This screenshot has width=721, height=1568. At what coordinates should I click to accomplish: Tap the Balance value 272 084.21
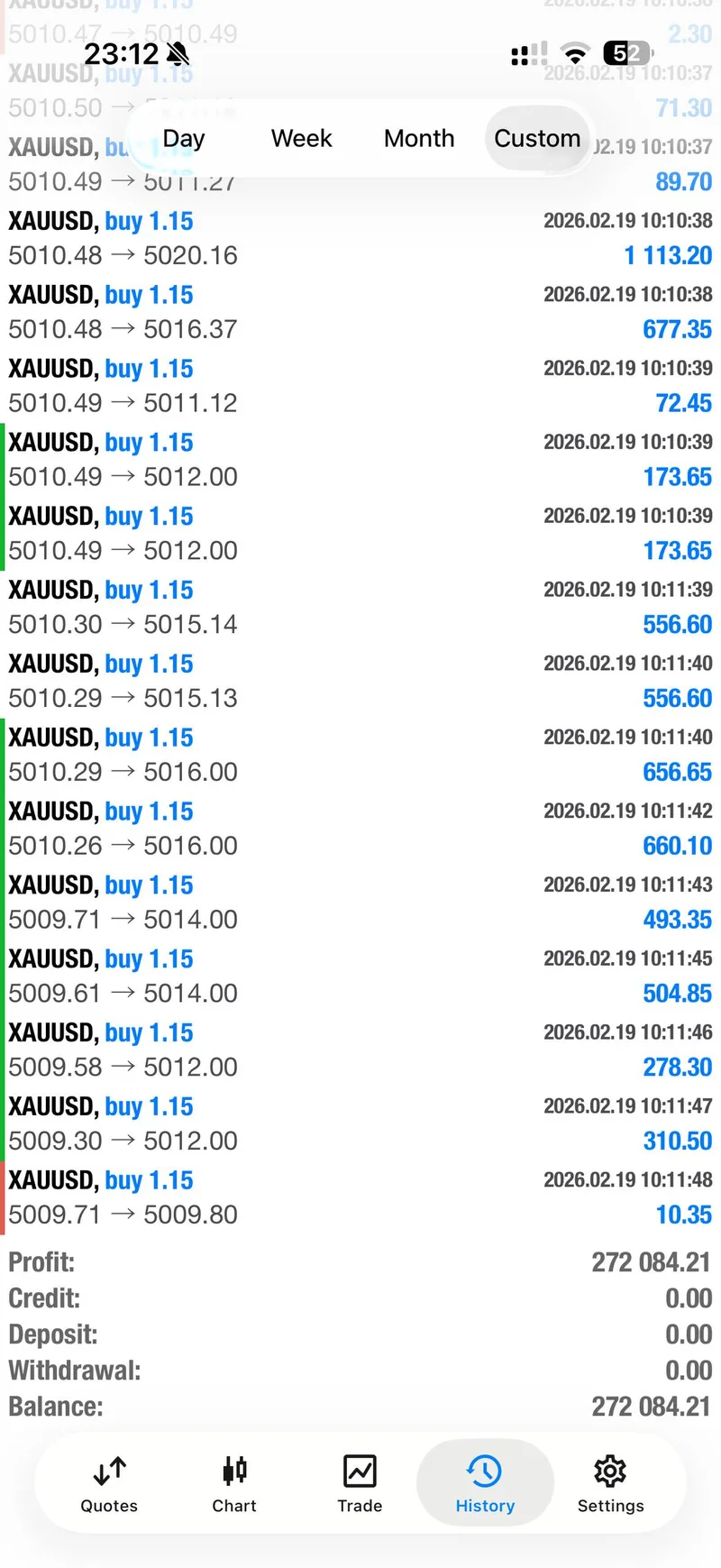click(x=650, y=1406)
